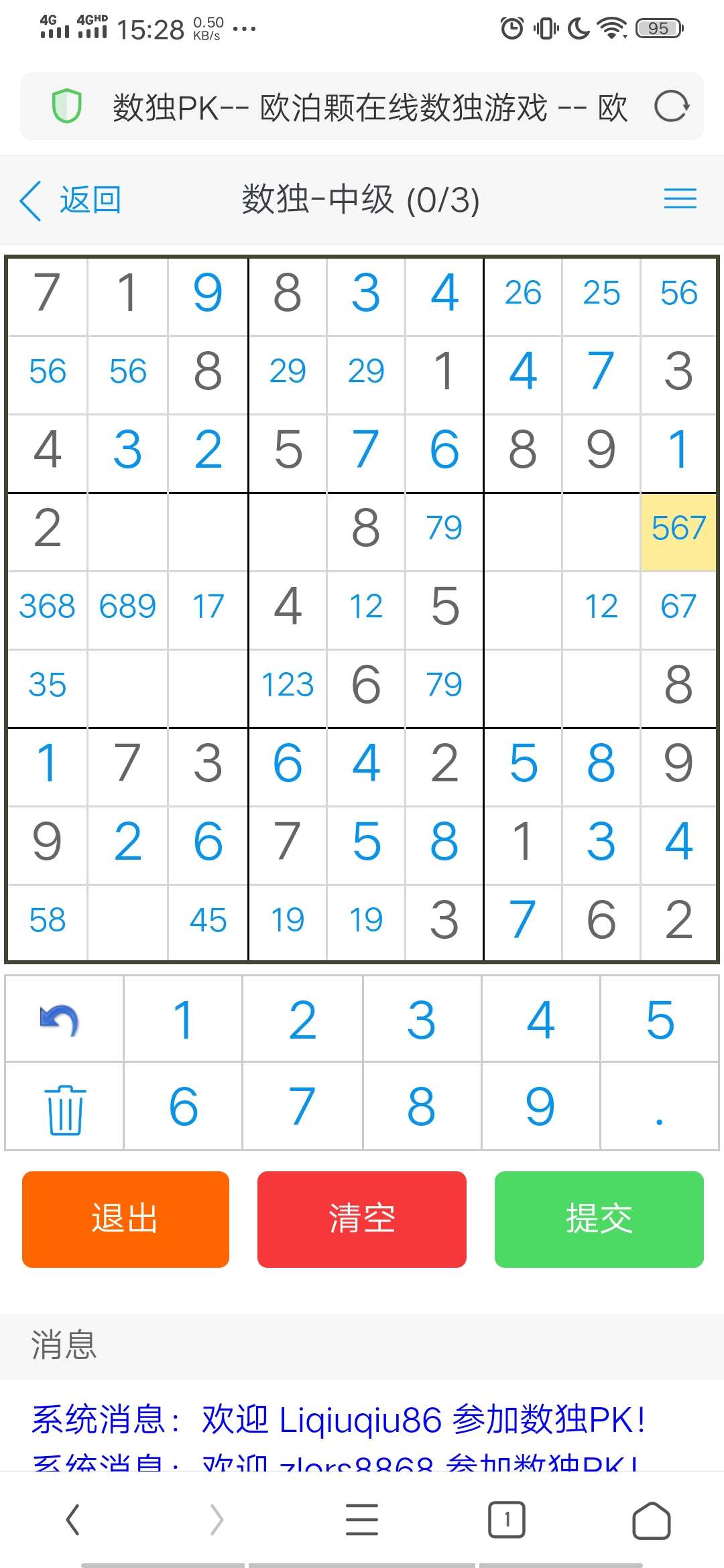Enter number 6 from the keypad

183,1107
